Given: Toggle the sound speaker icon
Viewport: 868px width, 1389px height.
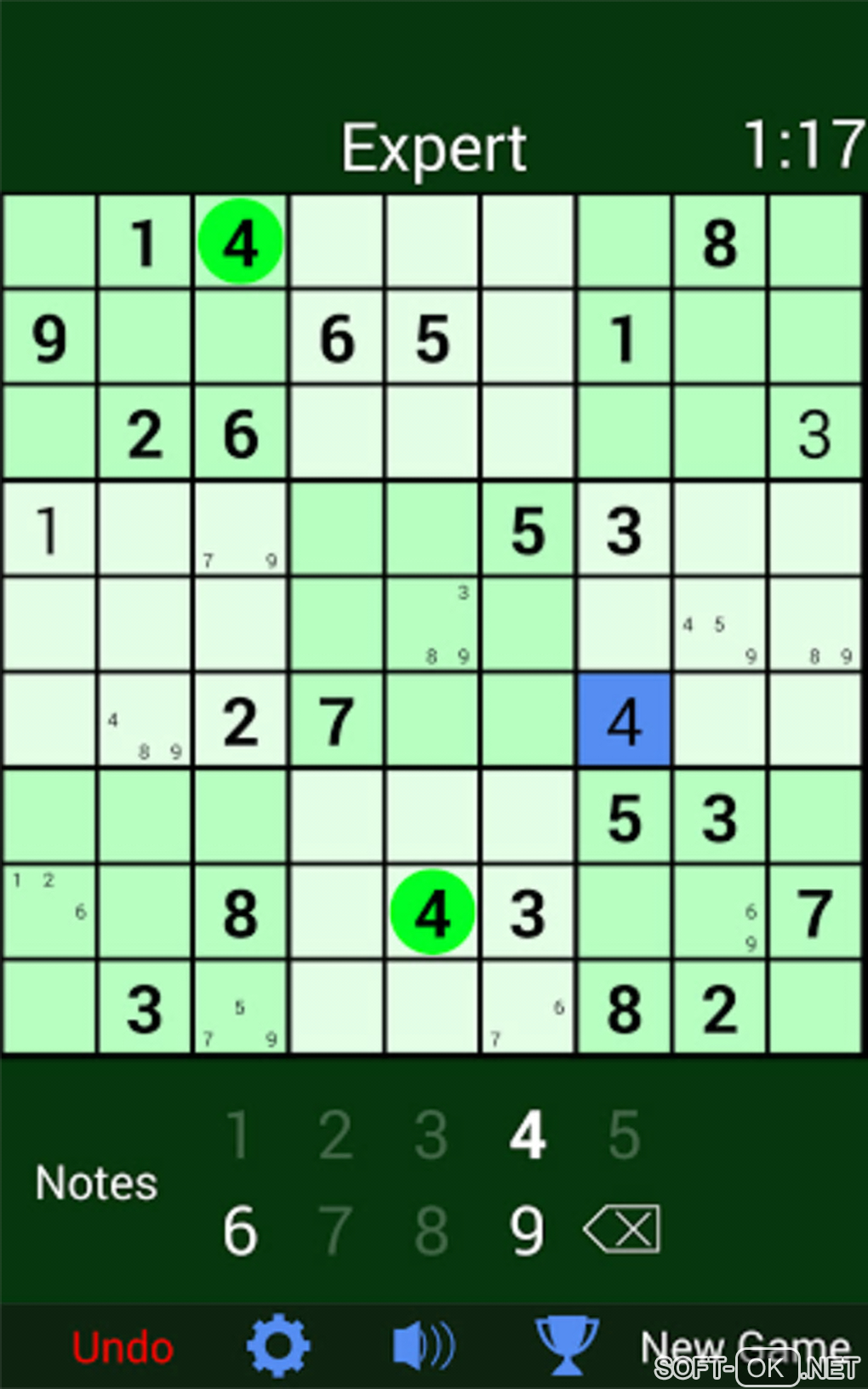Looking at the screenshot, I should tap(424, 1346).
